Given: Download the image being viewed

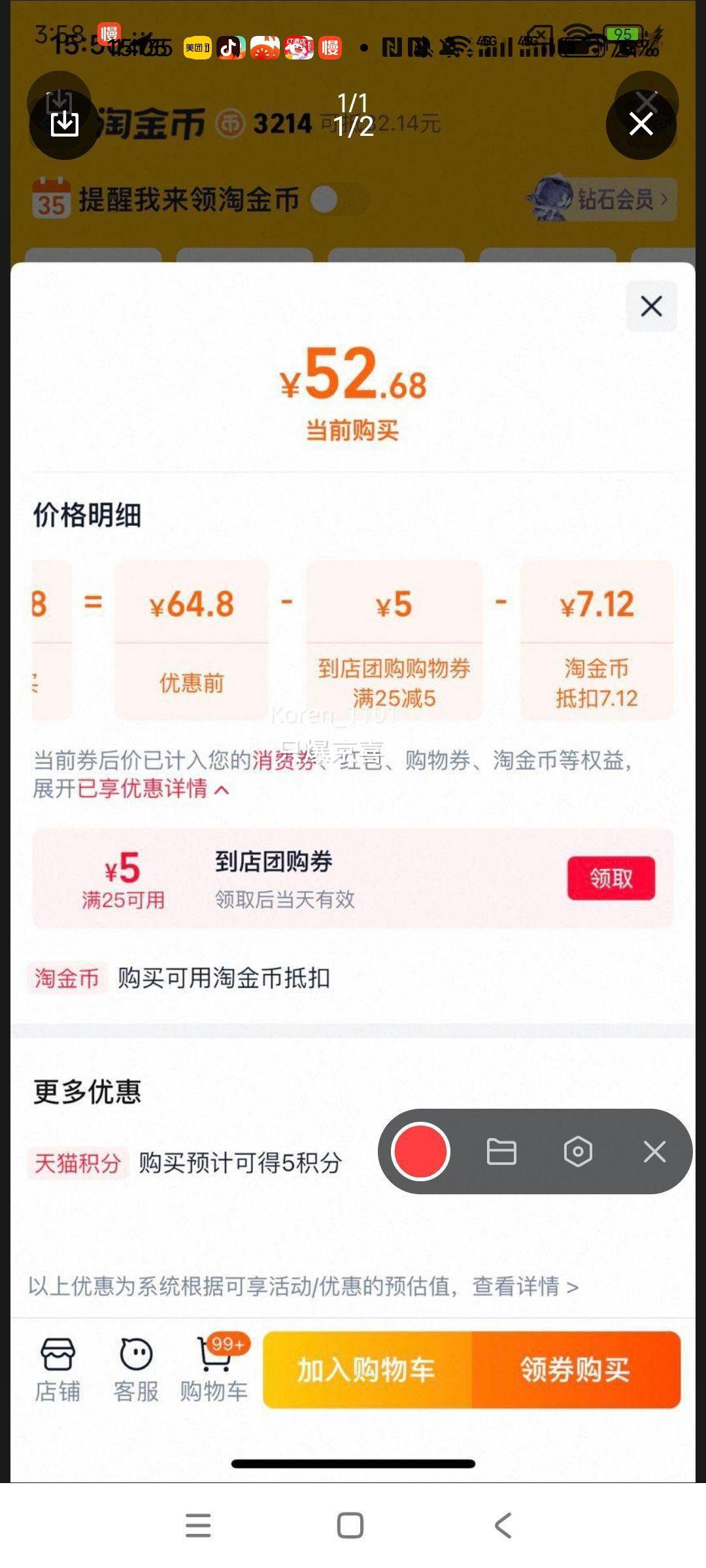Looking at the screenshot, I should point(64,123).
